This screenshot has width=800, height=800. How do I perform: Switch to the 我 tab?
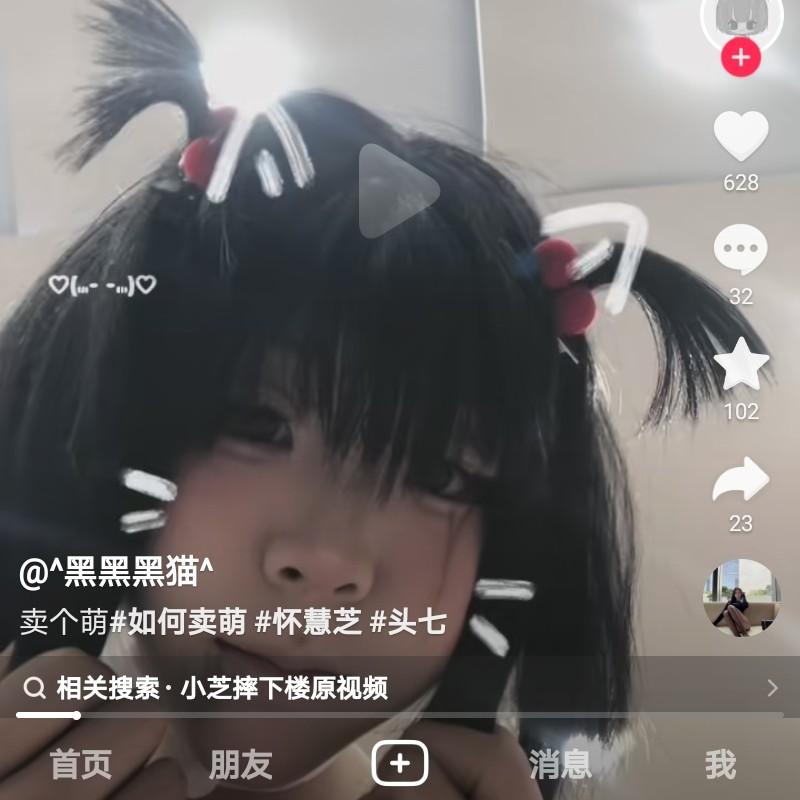[720, 765]
